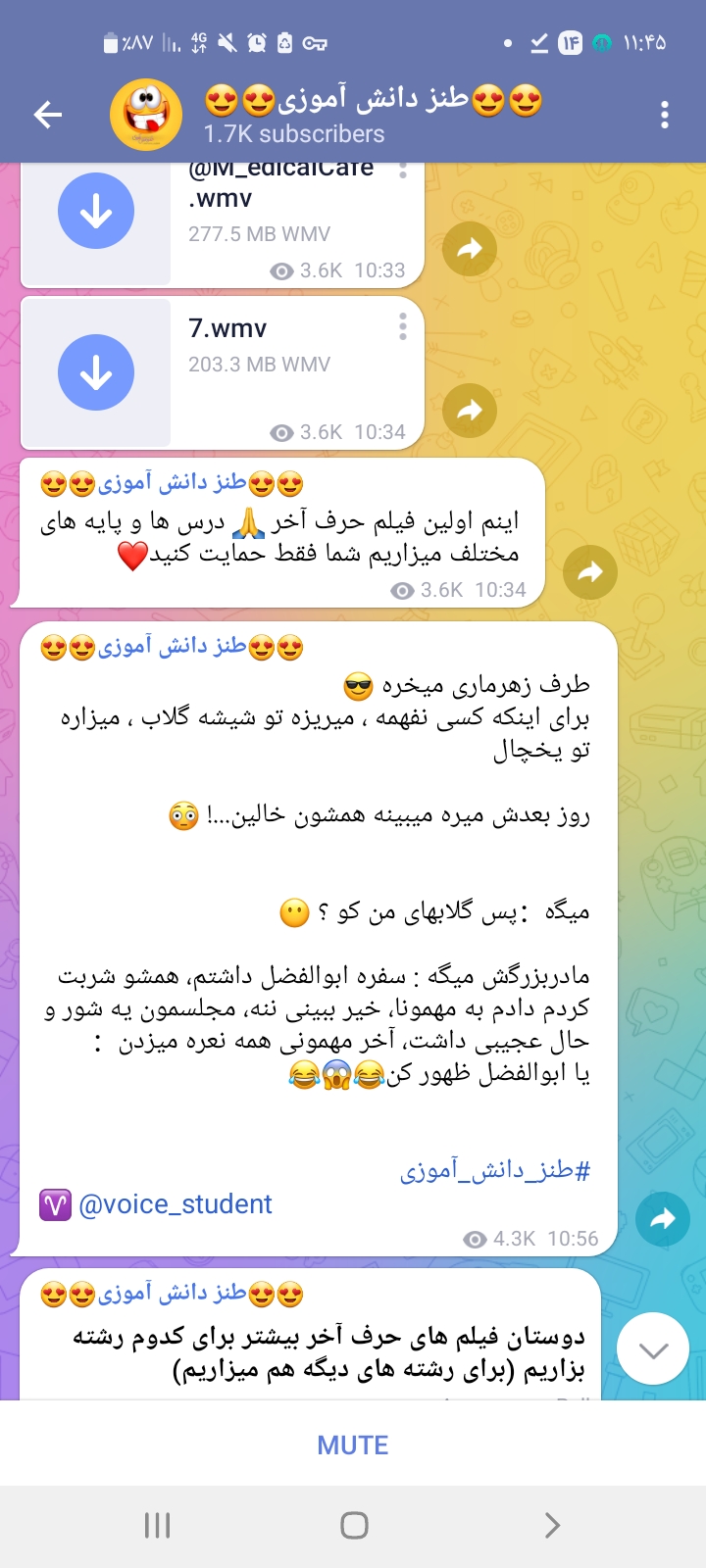Open the system recent apps view

[x=157, y=1525]
